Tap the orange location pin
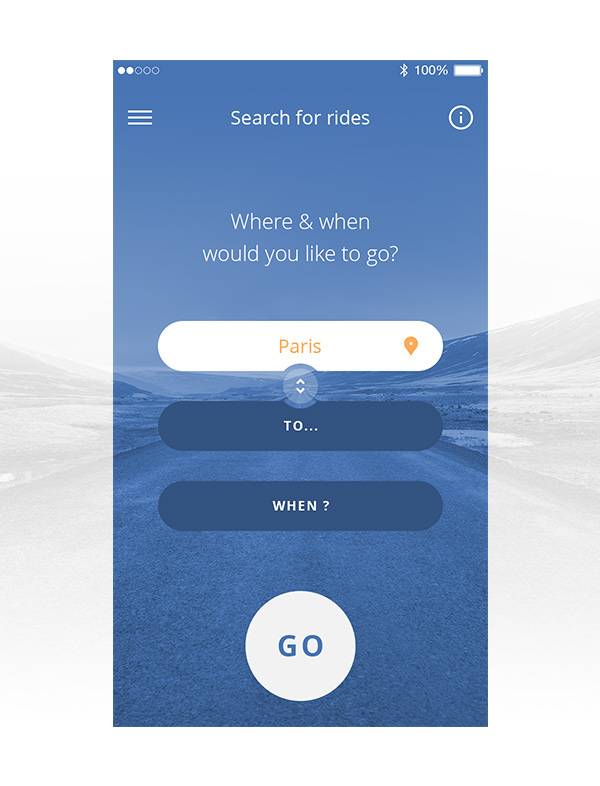Viewport: 600px width, 786px height. pos(410,346)
